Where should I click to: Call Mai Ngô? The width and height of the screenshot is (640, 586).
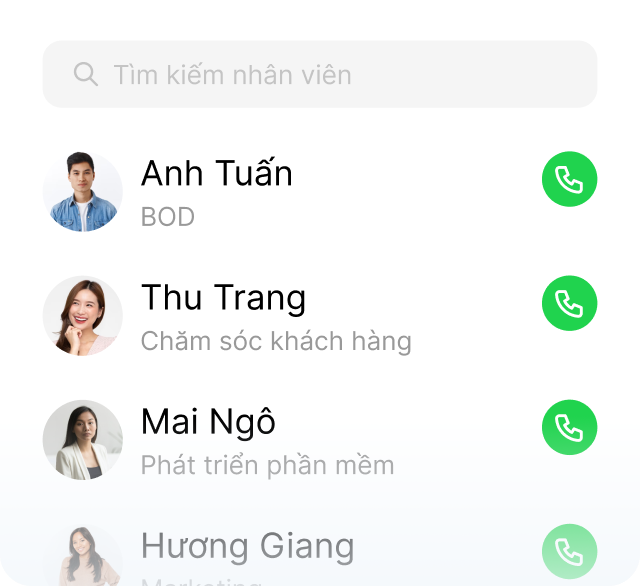(x=569, y=428)
